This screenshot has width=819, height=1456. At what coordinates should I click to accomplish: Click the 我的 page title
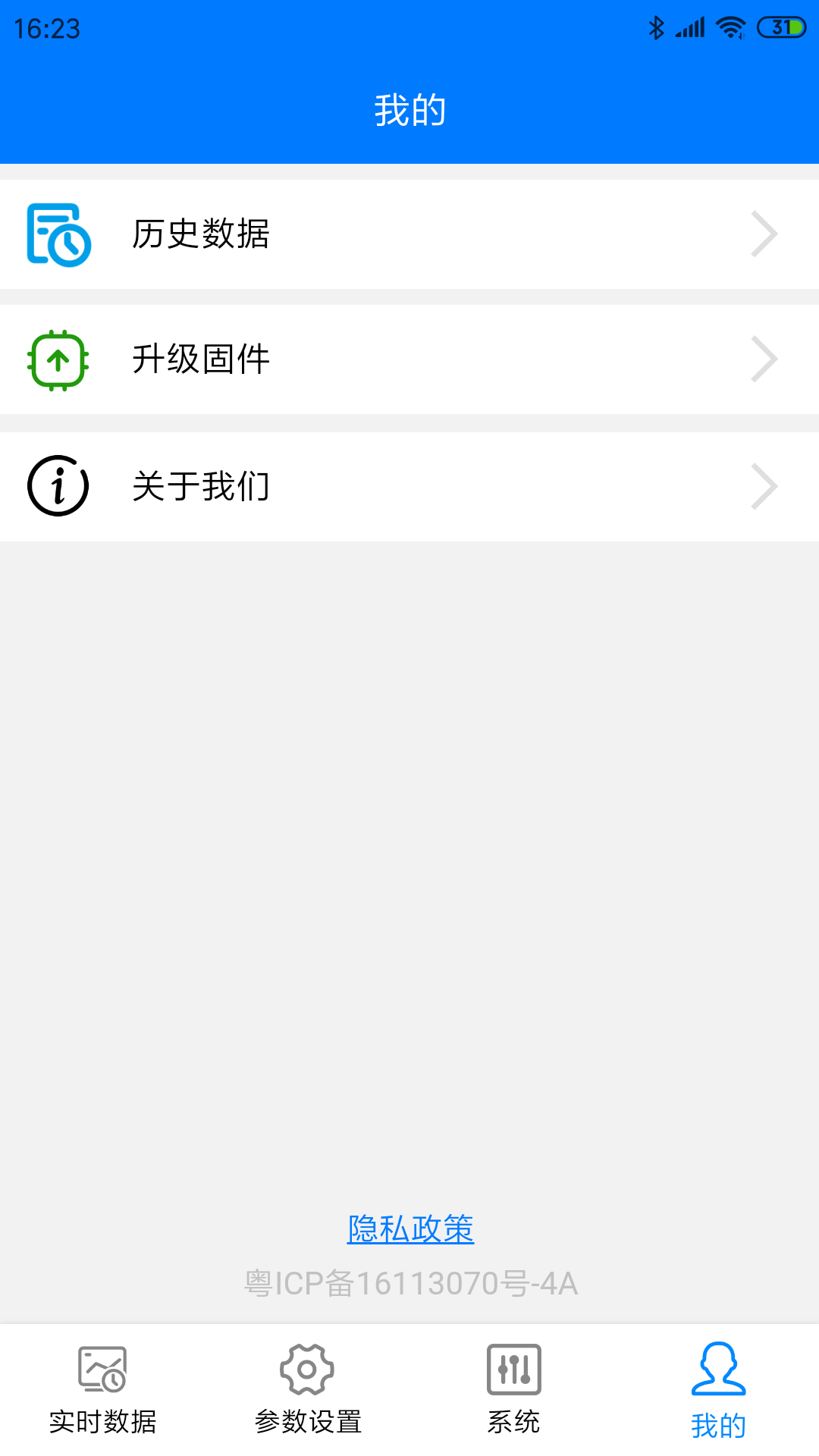coord(409,108)
